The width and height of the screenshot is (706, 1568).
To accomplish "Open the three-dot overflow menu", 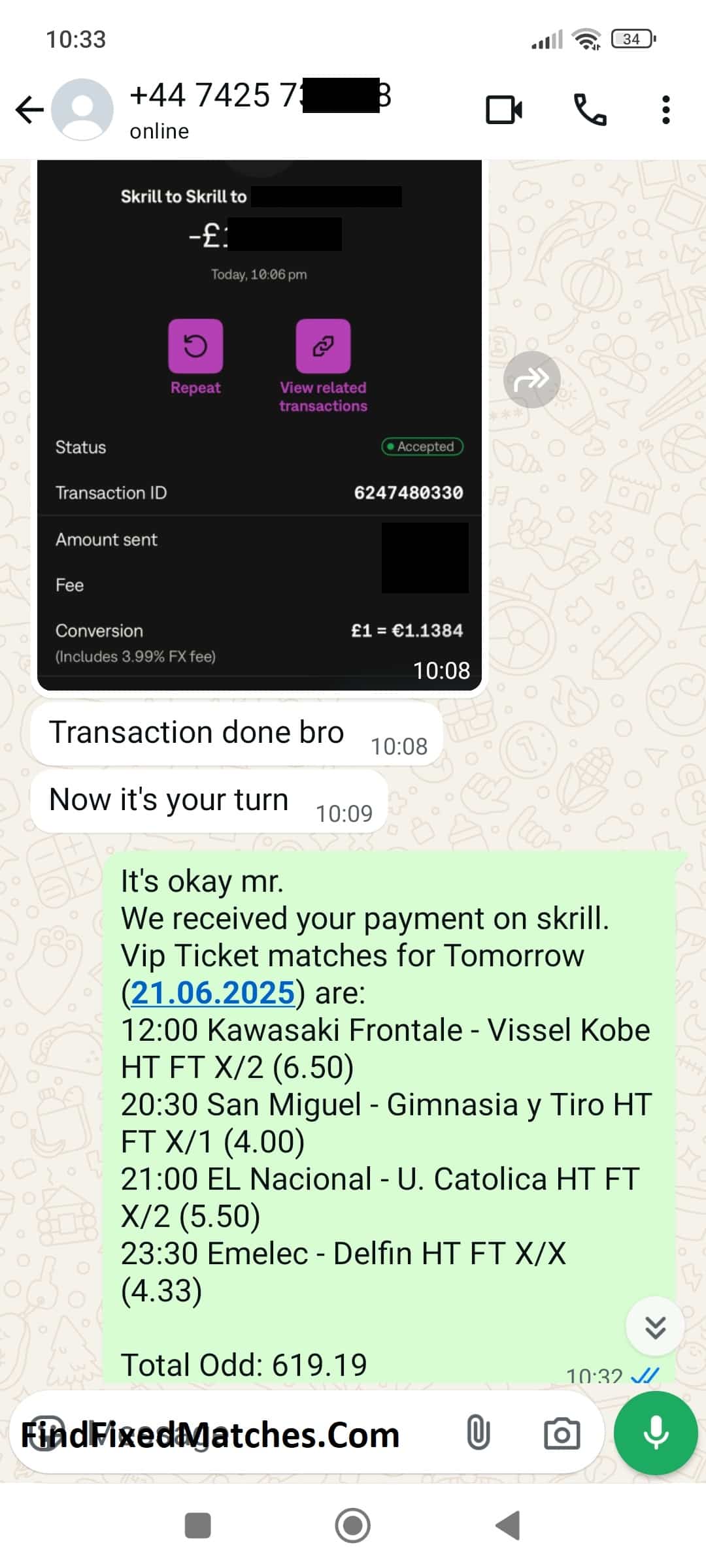I will 665,110.
